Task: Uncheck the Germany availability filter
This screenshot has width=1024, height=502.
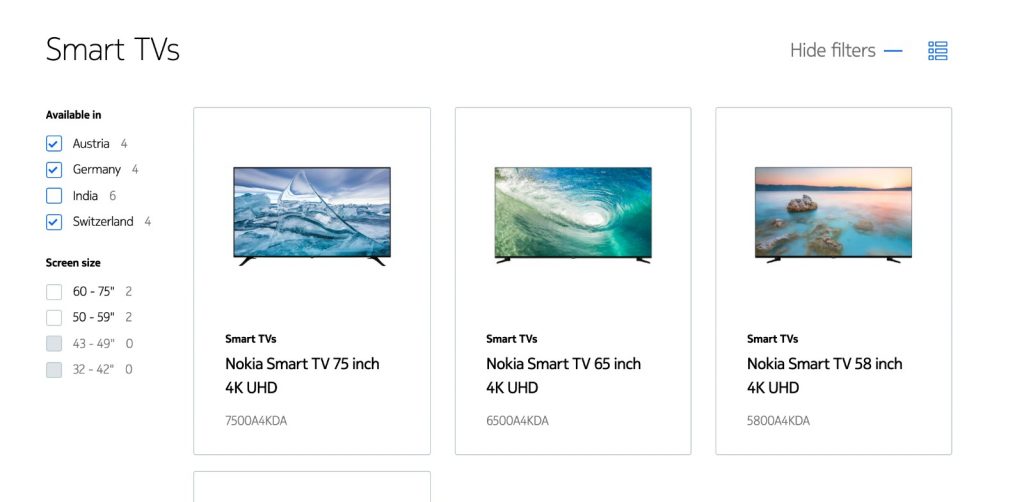Action: [x=54, y=170]
